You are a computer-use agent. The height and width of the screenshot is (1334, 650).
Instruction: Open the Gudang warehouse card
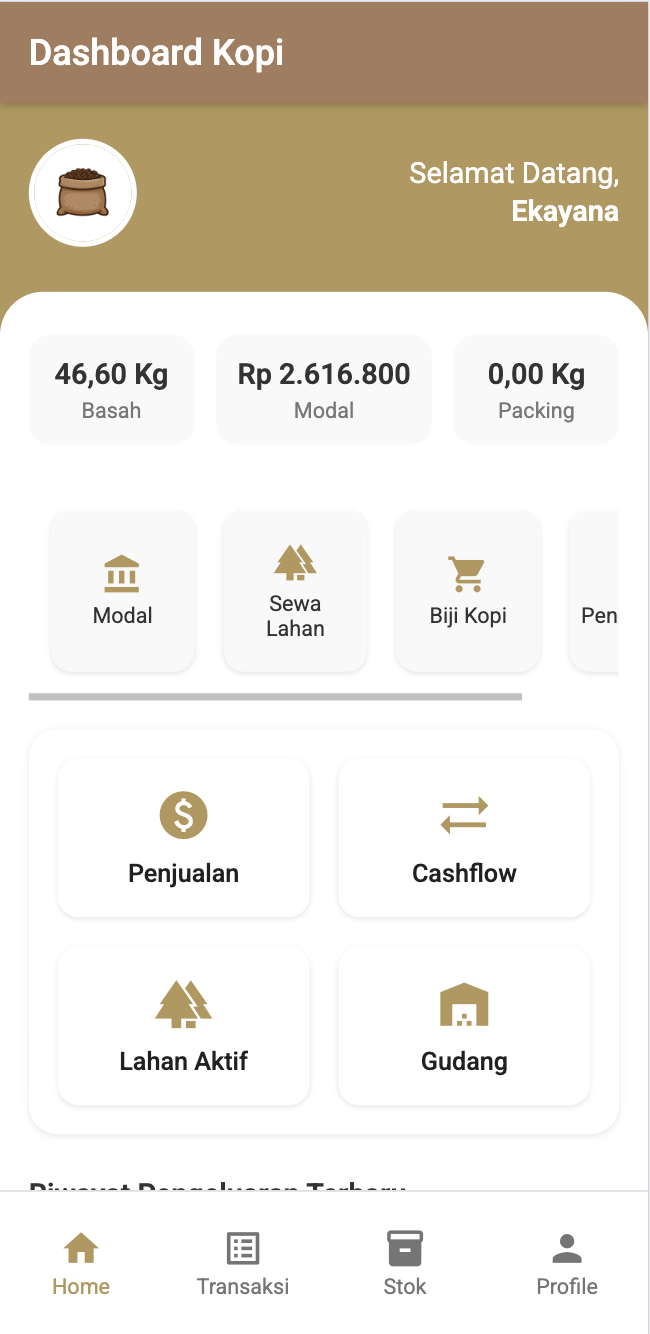pos(464,1026)
